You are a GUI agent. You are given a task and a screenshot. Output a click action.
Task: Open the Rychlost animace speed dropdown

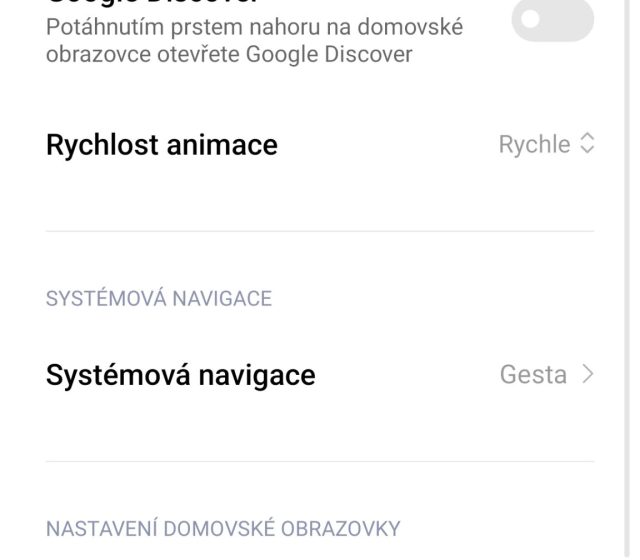pyautogui.click(x=546, y=144)
